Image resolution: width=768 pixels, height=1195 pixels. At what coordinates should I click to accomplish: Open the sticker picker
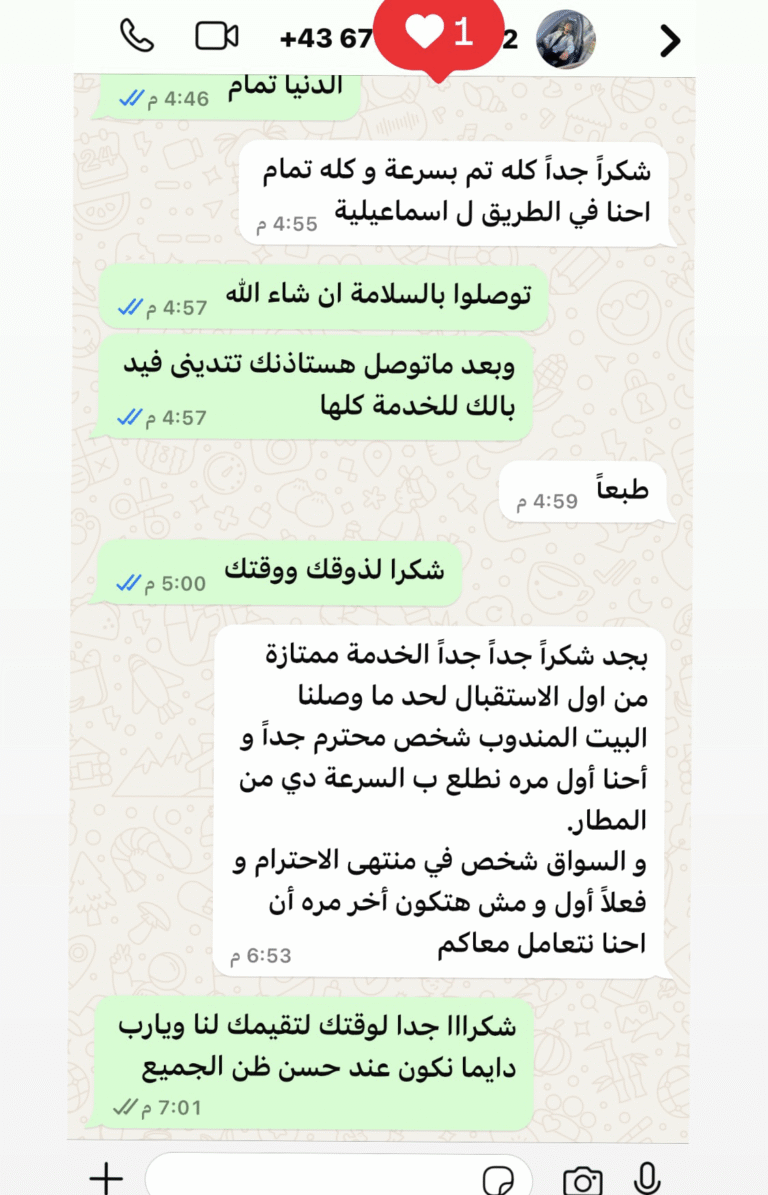click(497, 1177)
